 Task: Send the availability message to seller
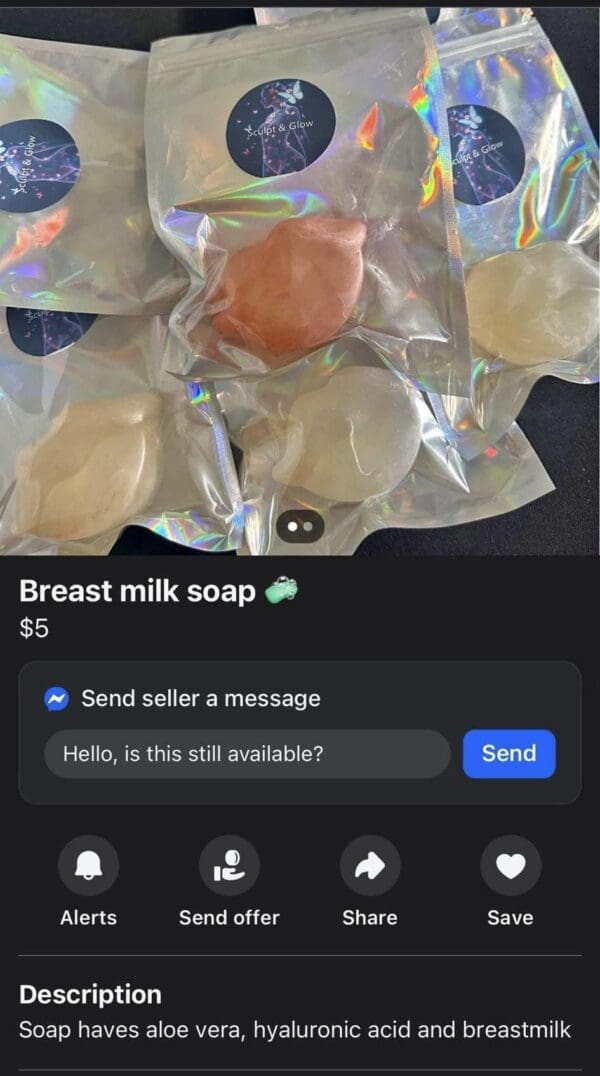pos(508,753)
